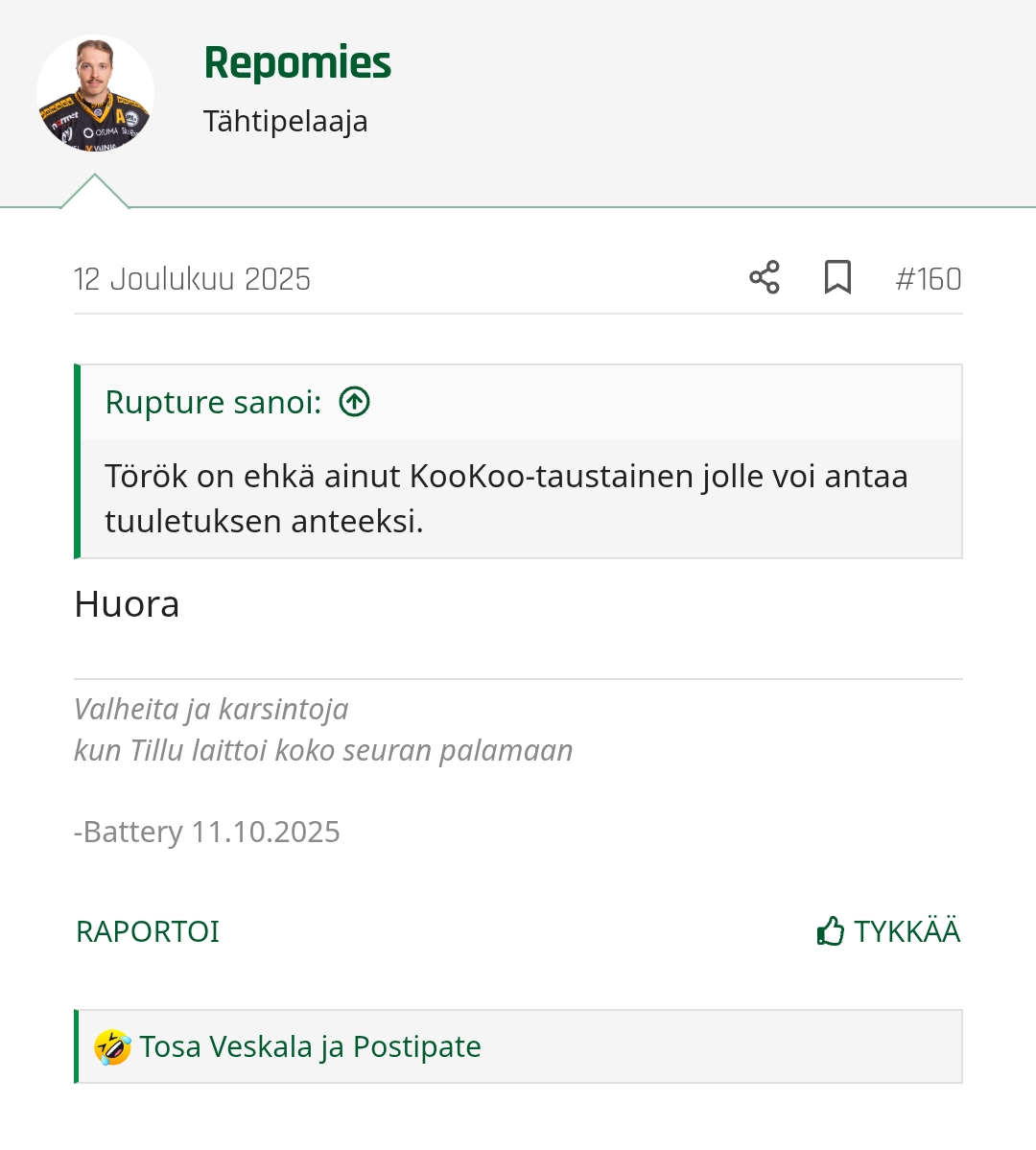
Task: Bookmark post #160
Action: point(837,278)
